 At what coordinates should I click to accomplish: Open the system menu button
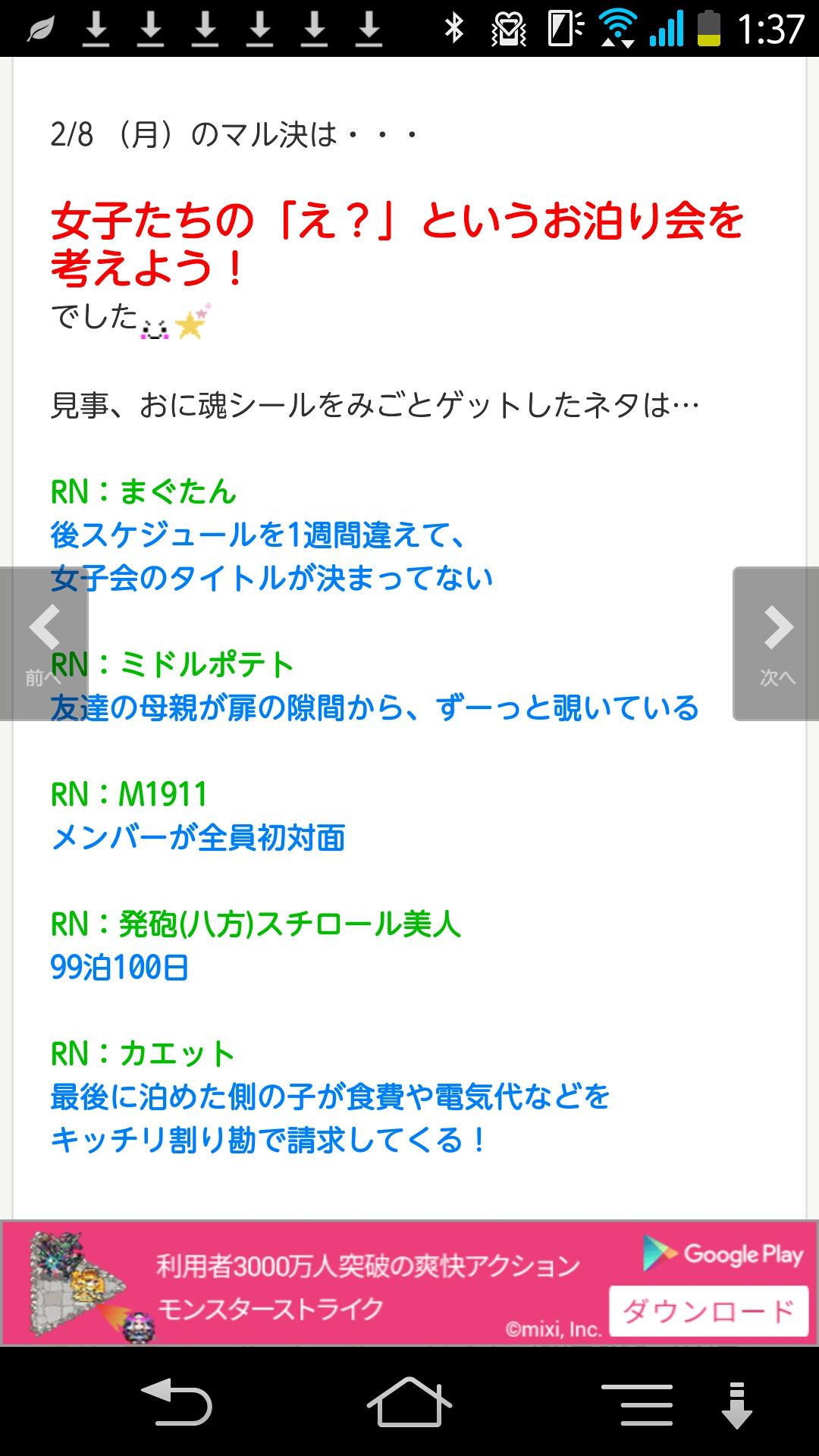(637, 1404)
